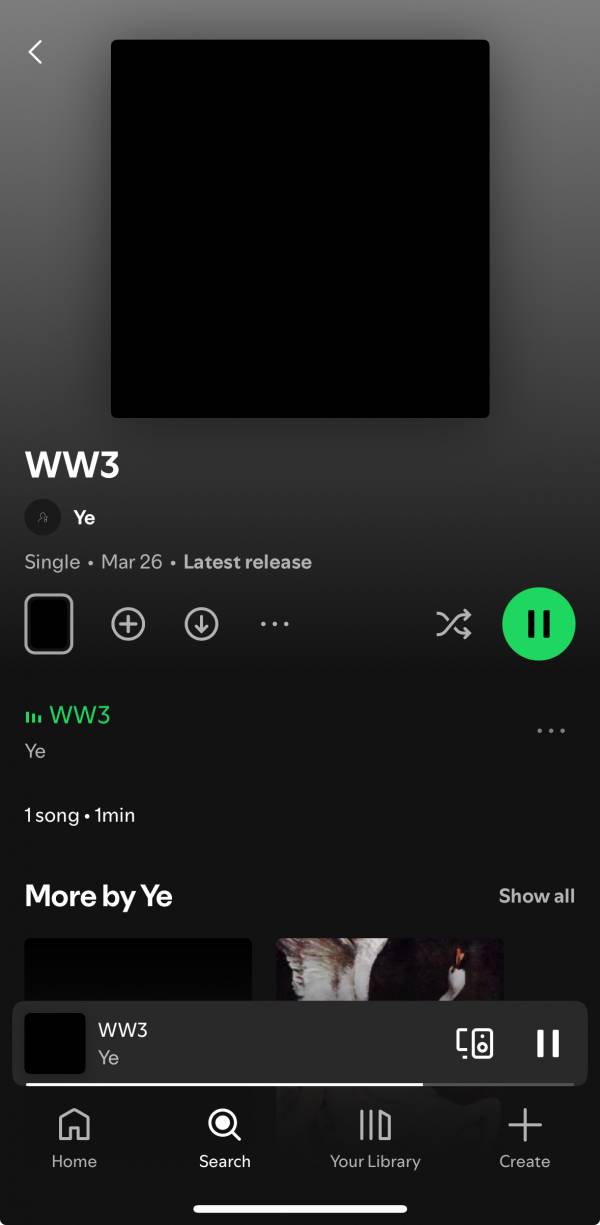Open the WW3 single preview thumbnail

click(49, 624)
